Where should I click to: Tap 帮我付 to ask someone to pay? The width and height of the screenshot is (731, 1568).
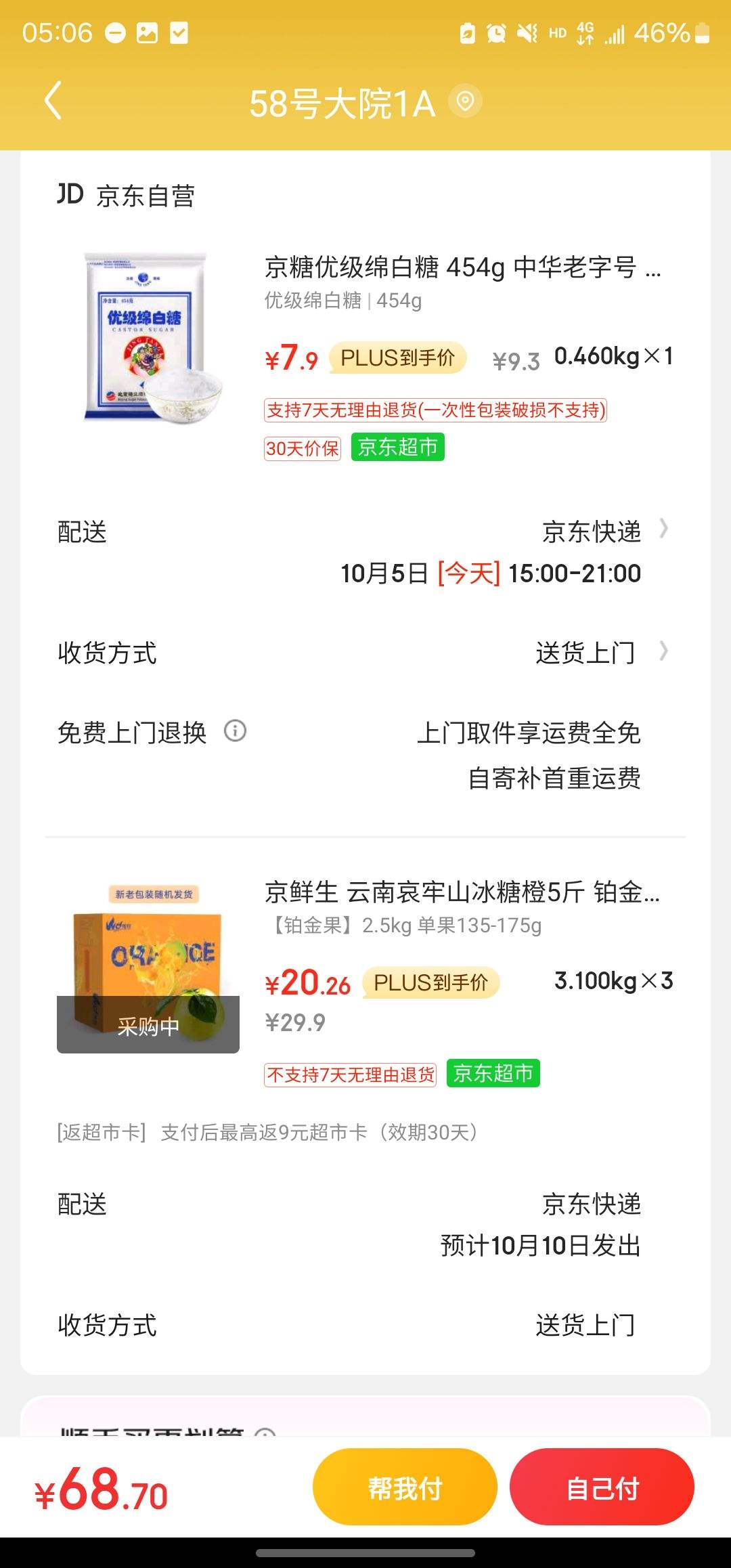click(405, 1488)
